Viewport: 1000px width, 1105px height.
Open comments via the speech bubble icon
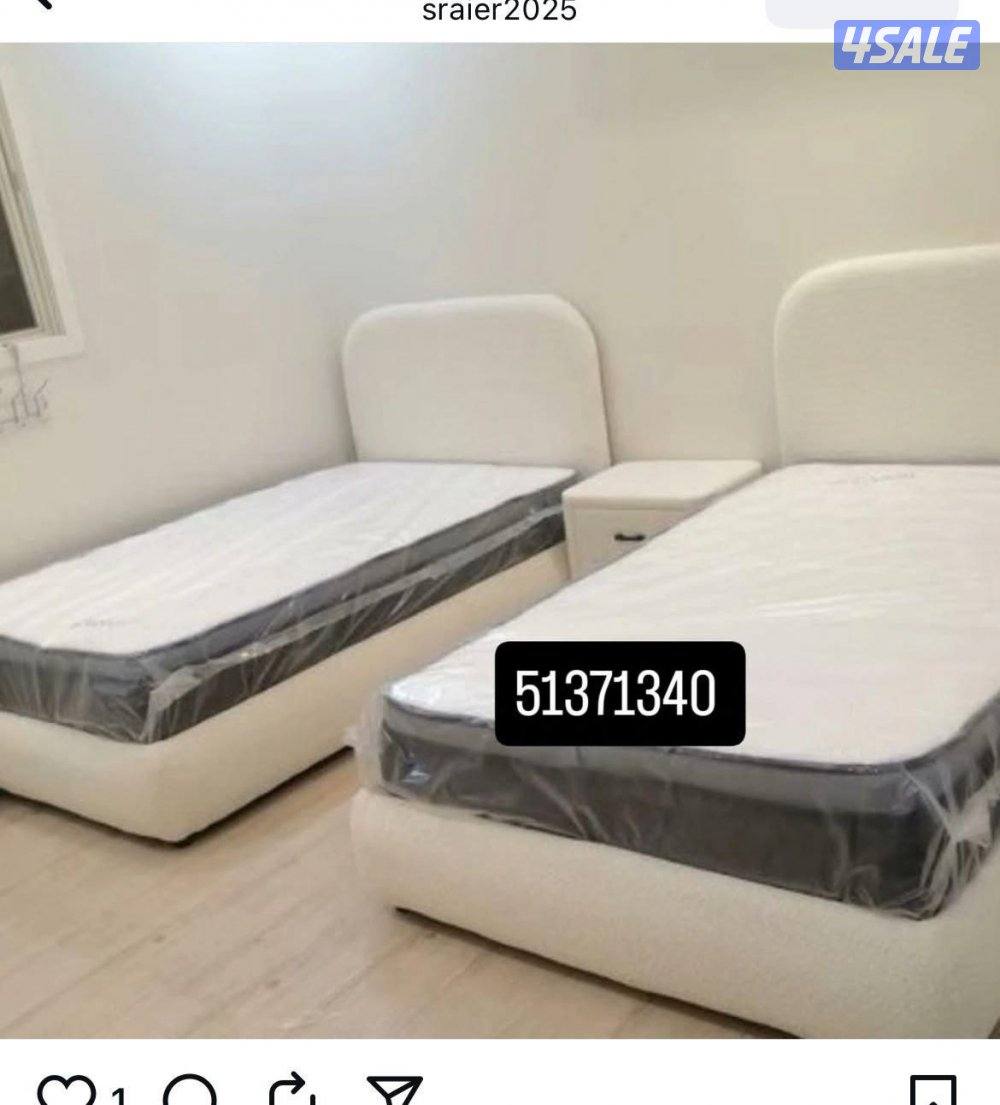coord(190,1092)
